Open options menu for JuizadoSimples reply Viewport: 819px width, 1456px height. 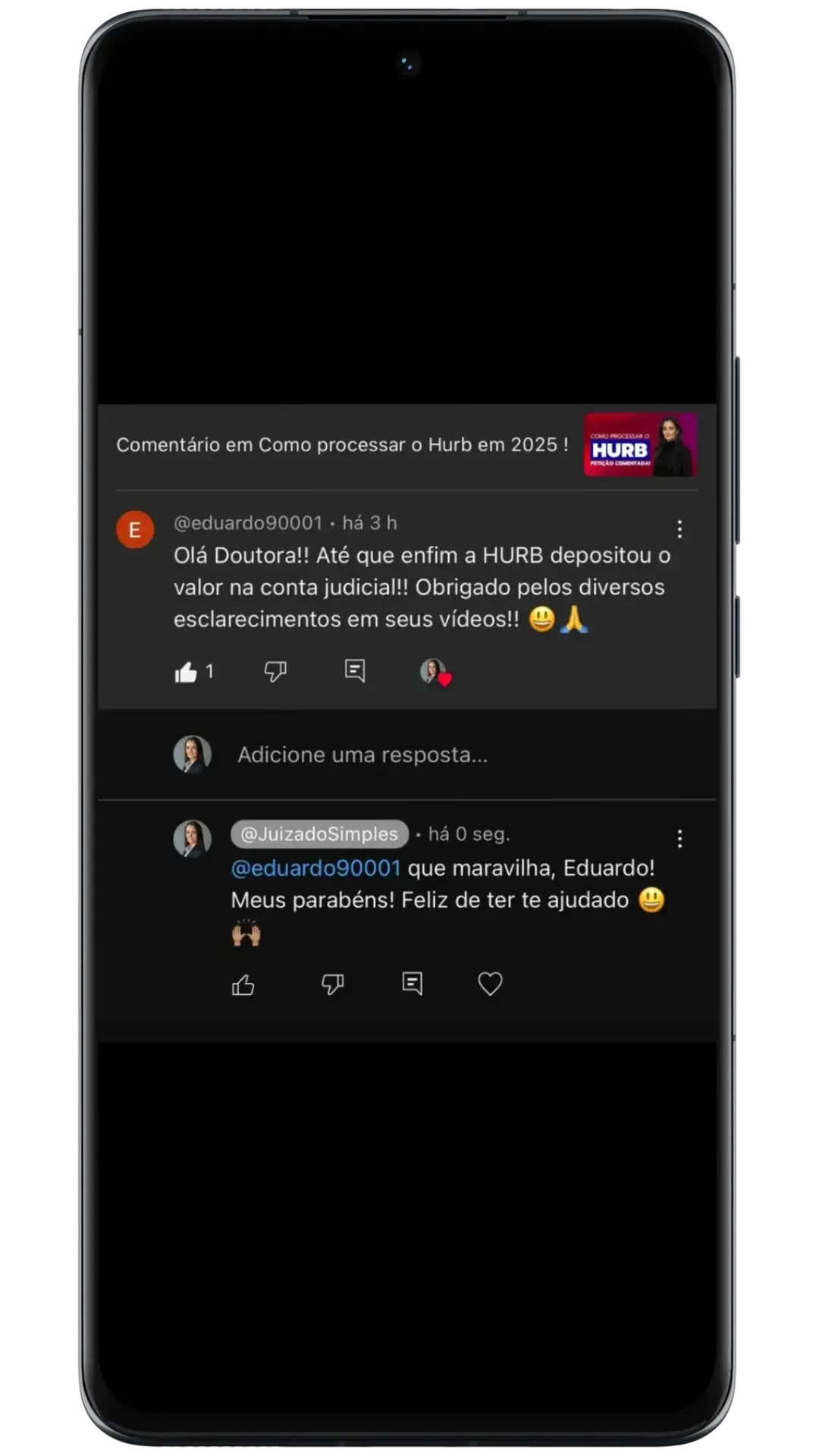tap(679, 839)
